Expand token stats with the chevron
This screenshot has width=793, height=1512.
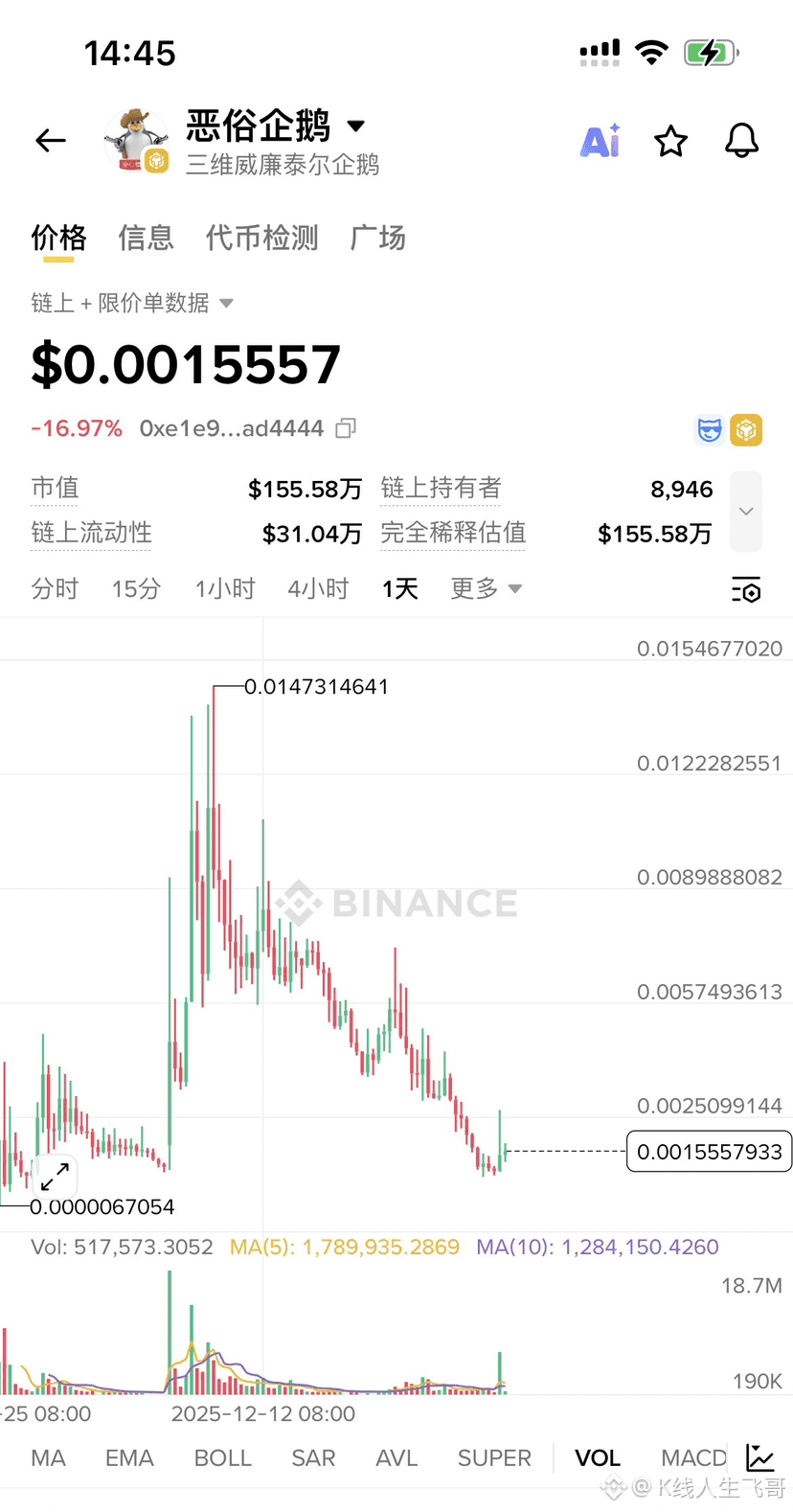(746, 512)
